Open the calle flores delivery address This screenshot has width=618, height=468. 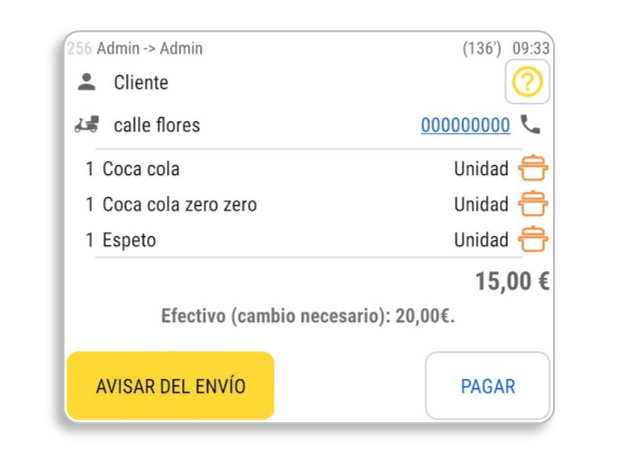coord(156,126)
